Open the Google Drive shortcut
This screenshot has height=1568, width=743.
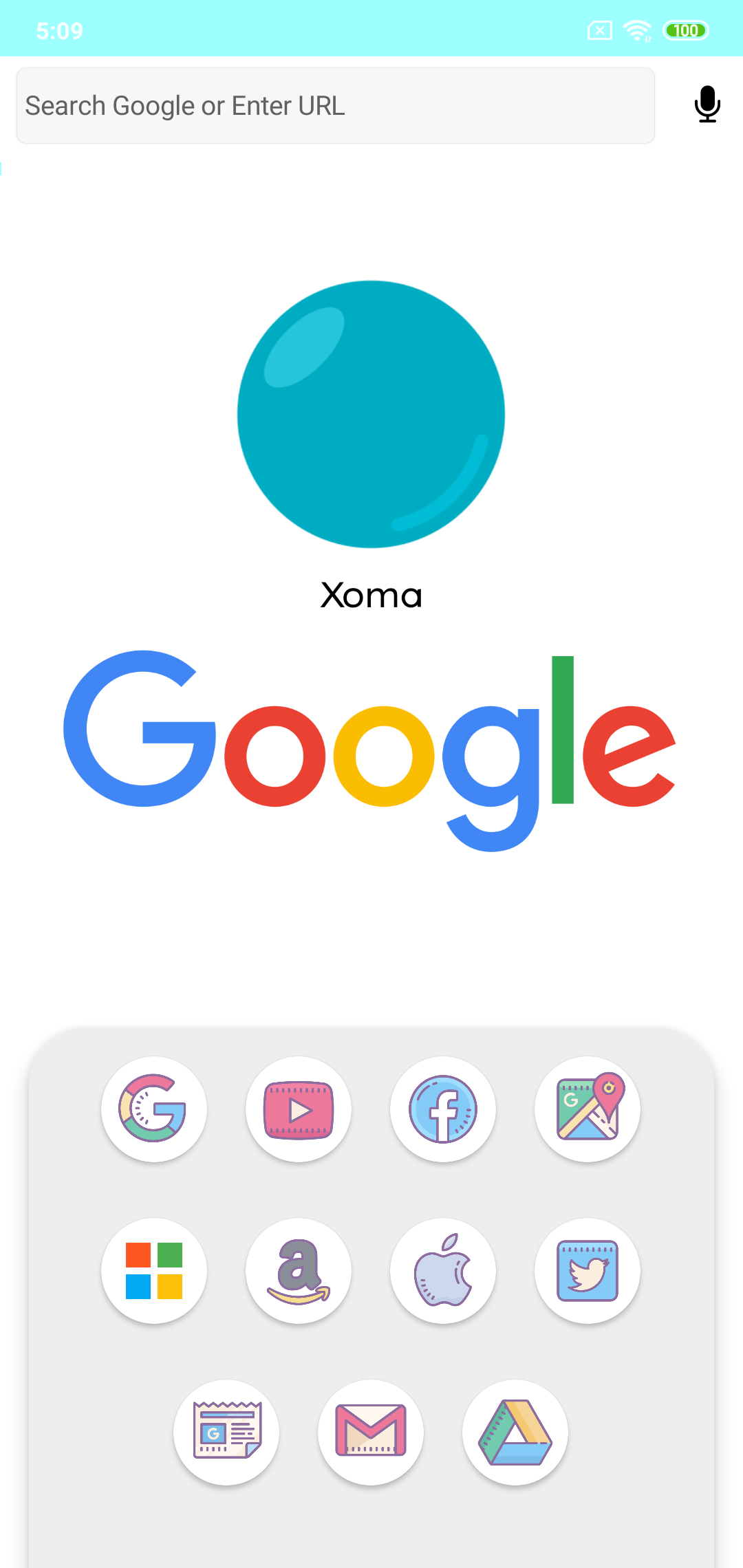click(x=515, y=1432)
